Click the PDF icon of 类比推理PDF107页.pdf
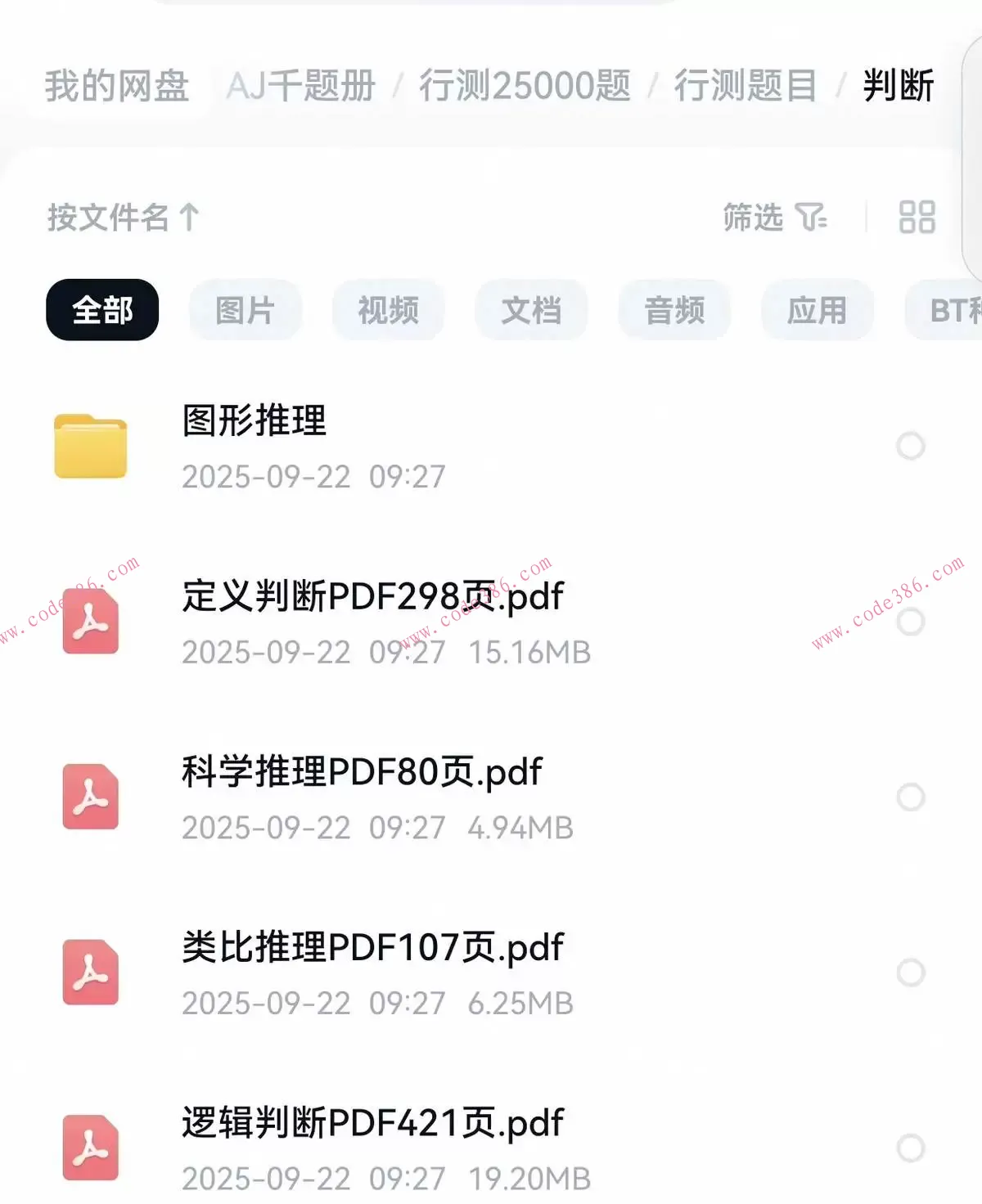This screenshot has height=1204, width=982. pyautogui.click(x=92, y=973)
